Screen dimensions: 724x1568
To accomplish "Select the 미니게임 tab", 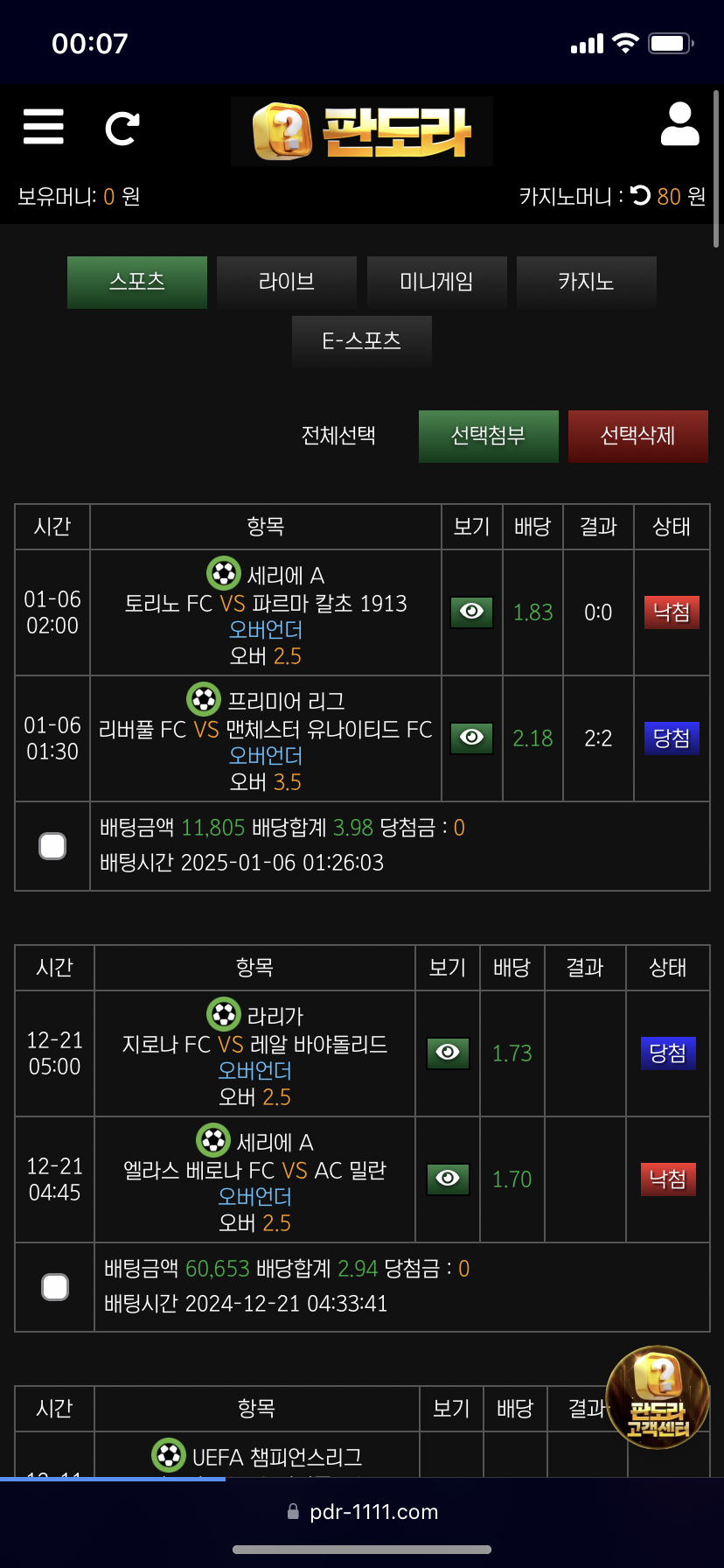I will (x=436, y=282).
